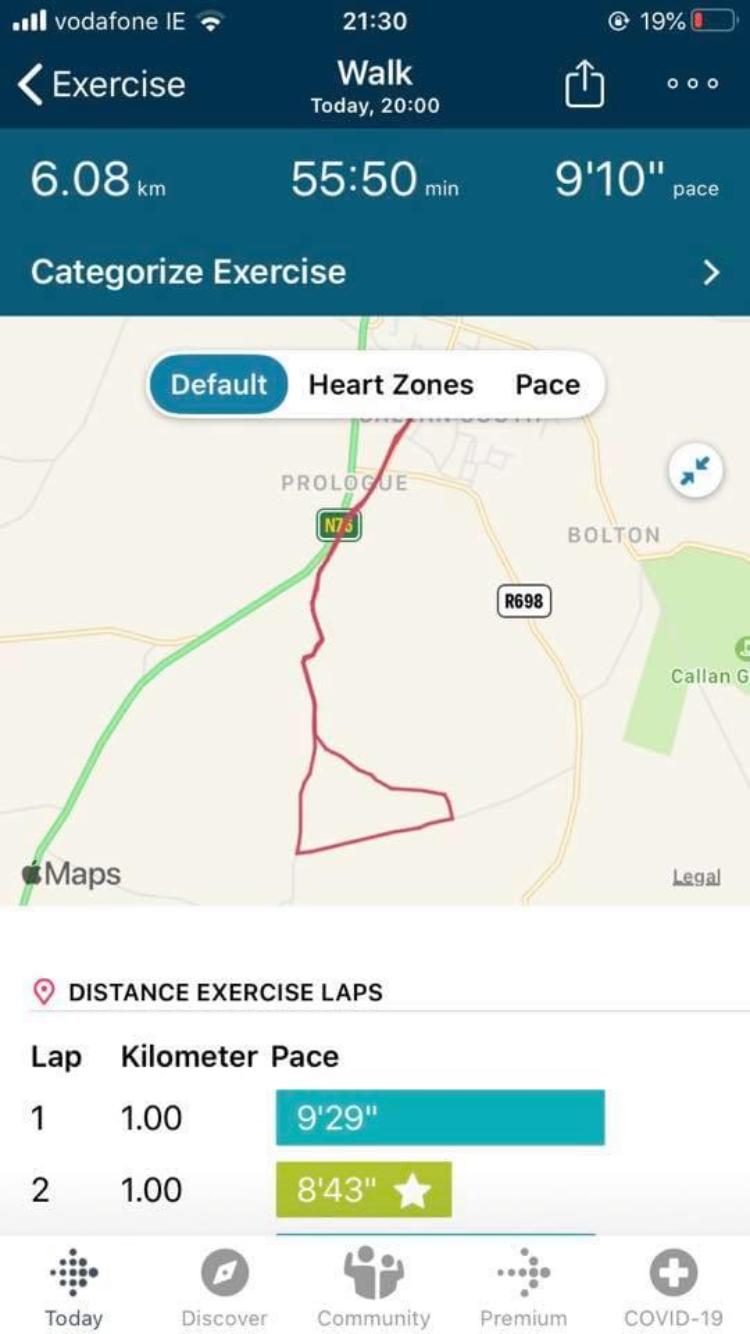Go to the Community tab

pos(374,1287)
